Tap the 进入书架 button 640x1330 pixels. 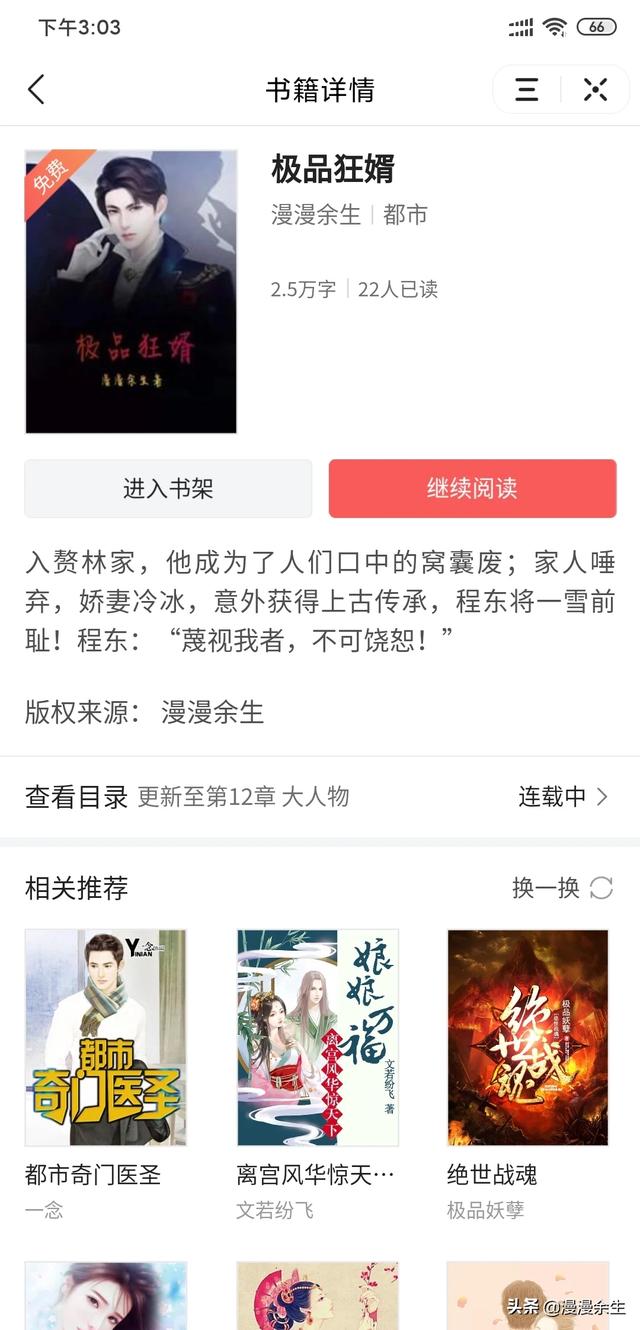168,489
